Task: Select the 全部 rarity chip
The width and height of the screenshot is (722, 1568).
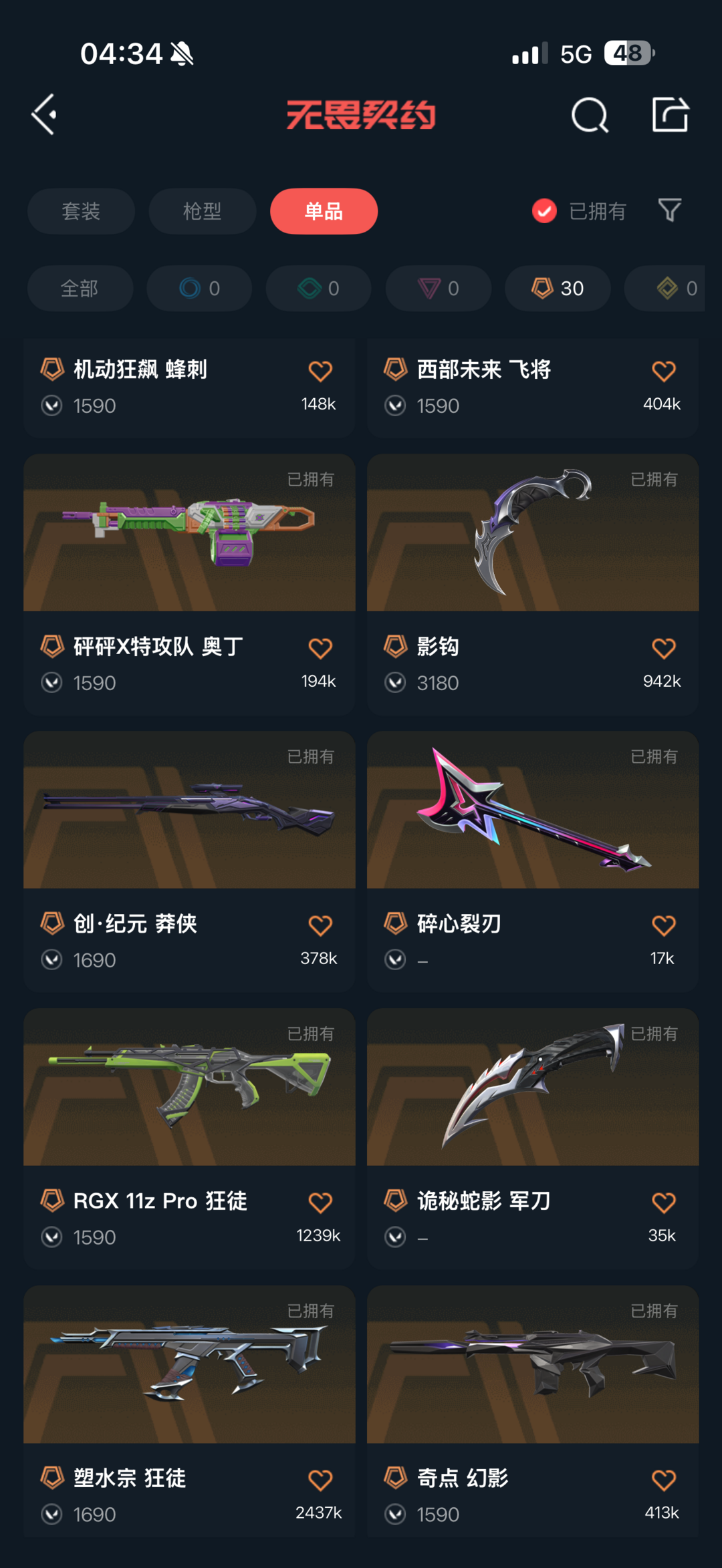Action: [80, 288]
